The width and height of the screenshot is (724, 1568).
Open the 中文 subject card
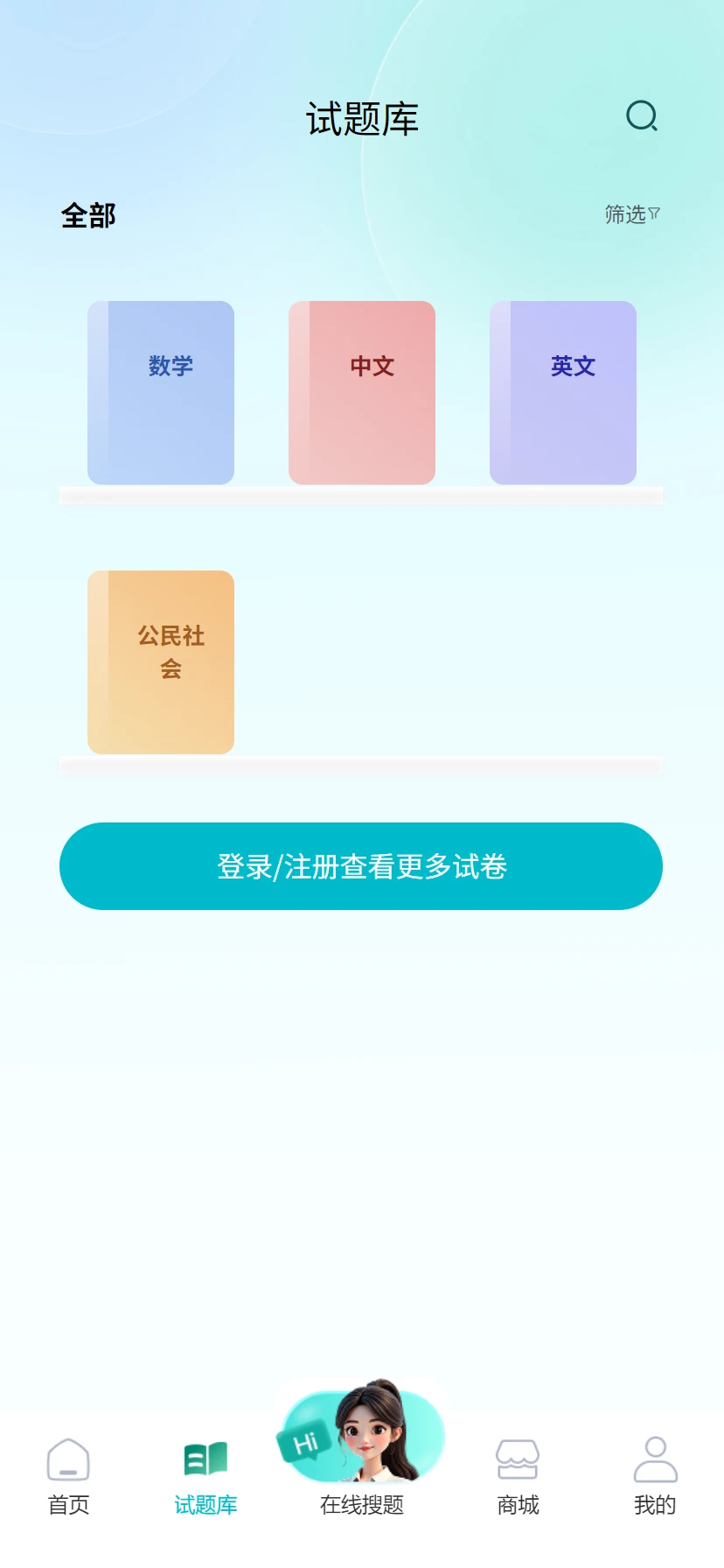360,394
